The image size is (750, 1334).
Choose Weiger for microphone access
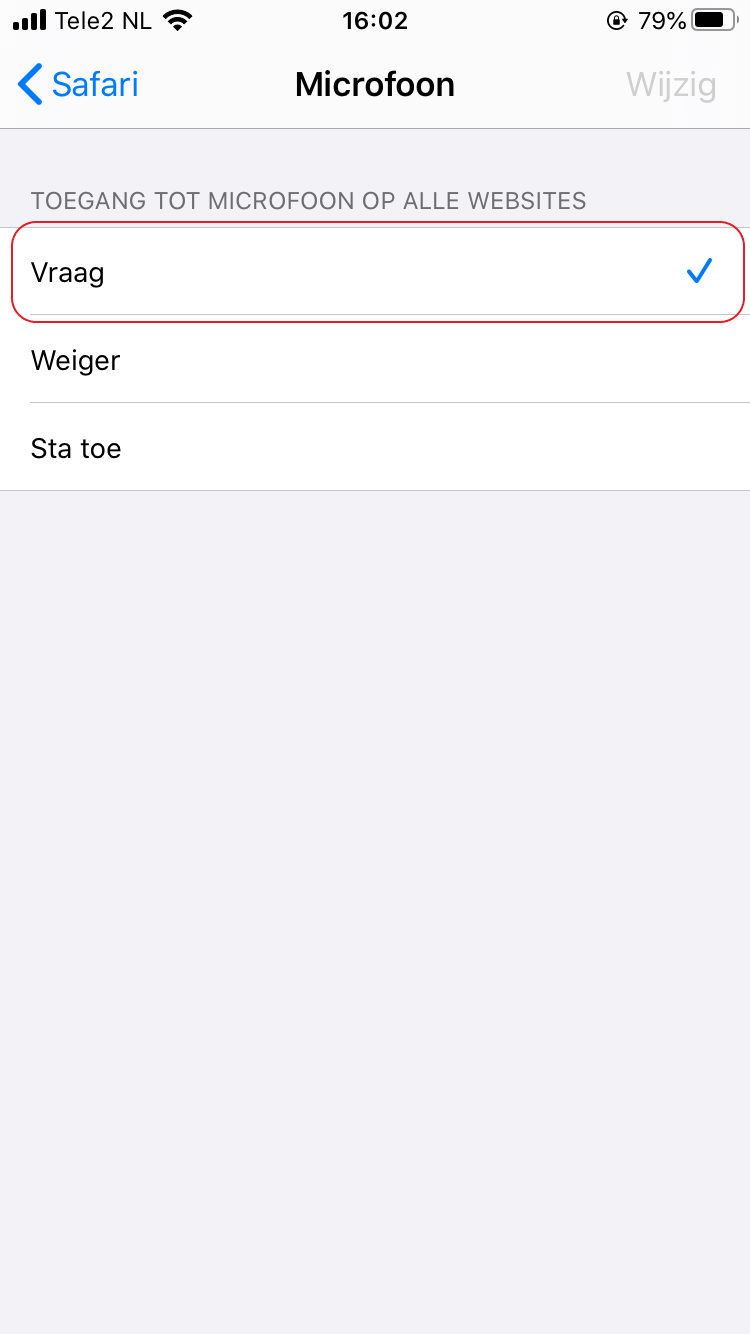click(375, 360)
